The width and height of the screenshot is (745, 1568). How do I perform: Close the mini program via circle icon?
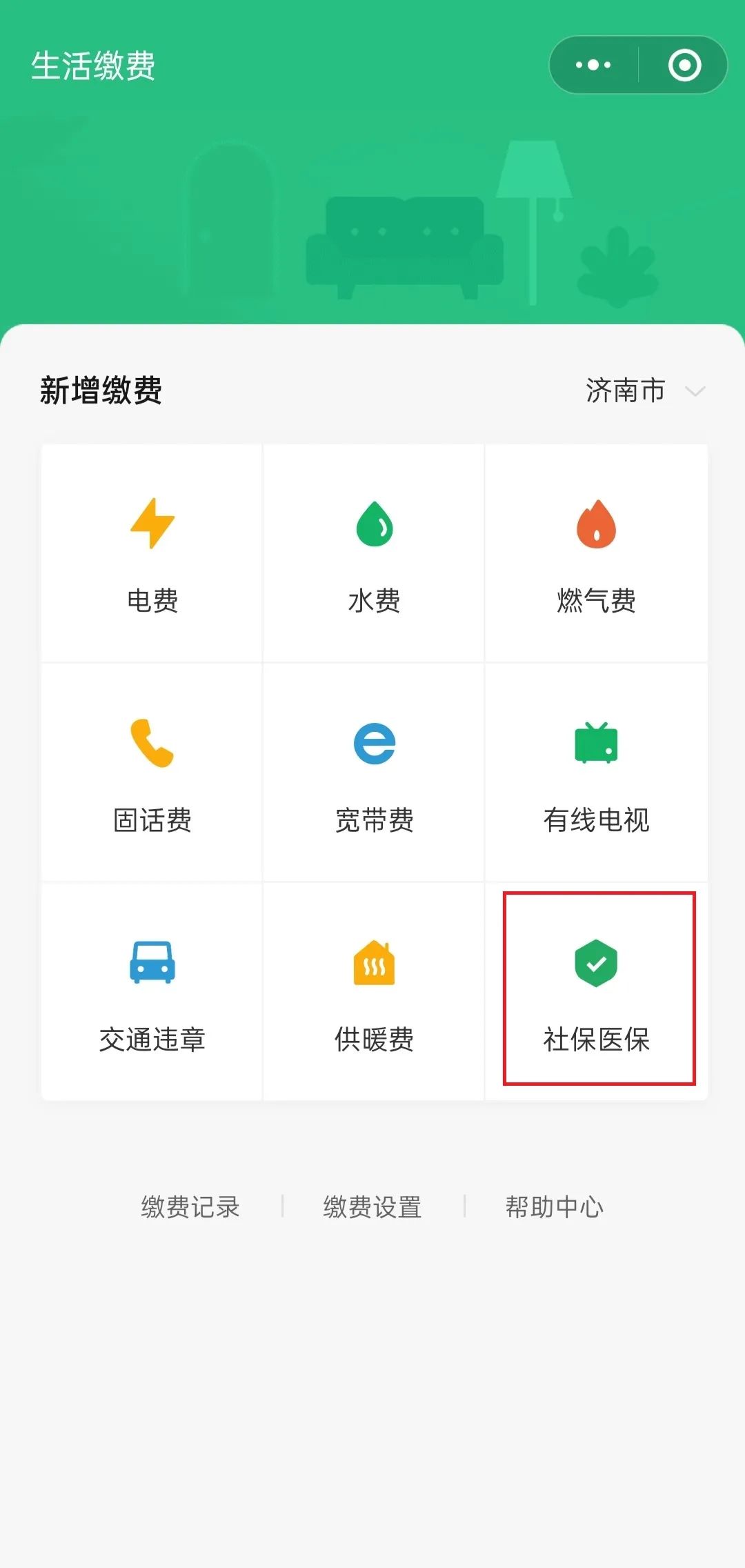click(684, 65)
